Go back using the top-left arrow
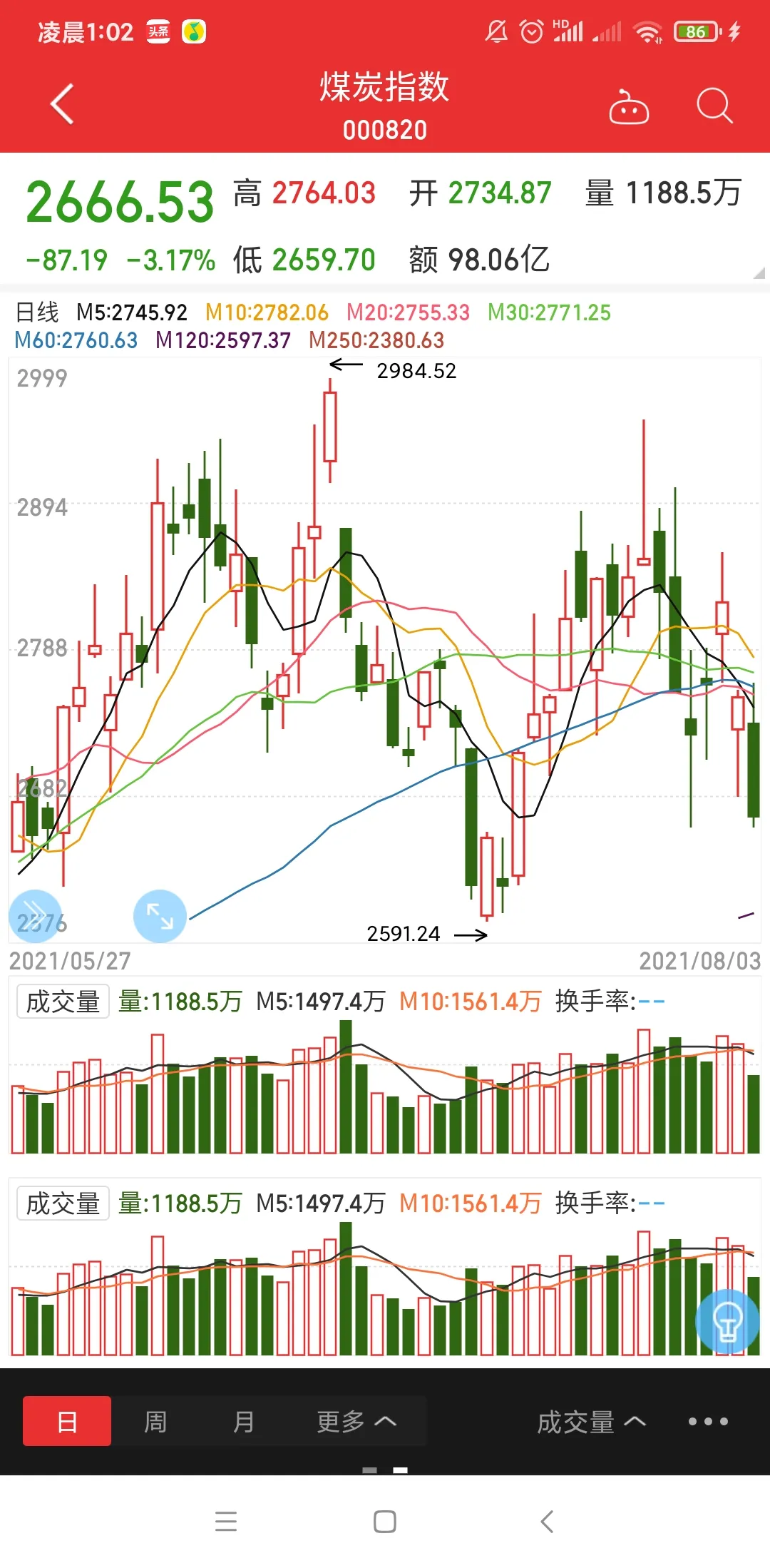The image size is (770, 1568). point(62,104)
